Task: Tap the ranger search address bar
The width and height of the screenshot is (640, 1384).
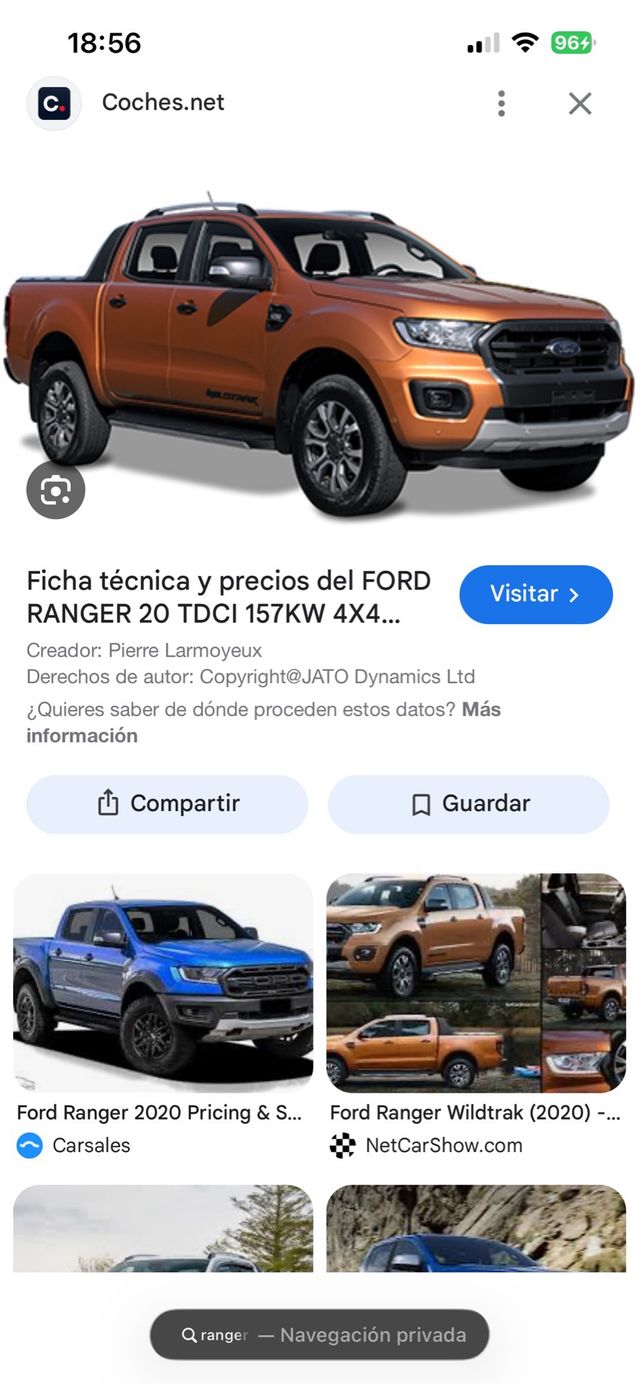Action: (320, 1335)
